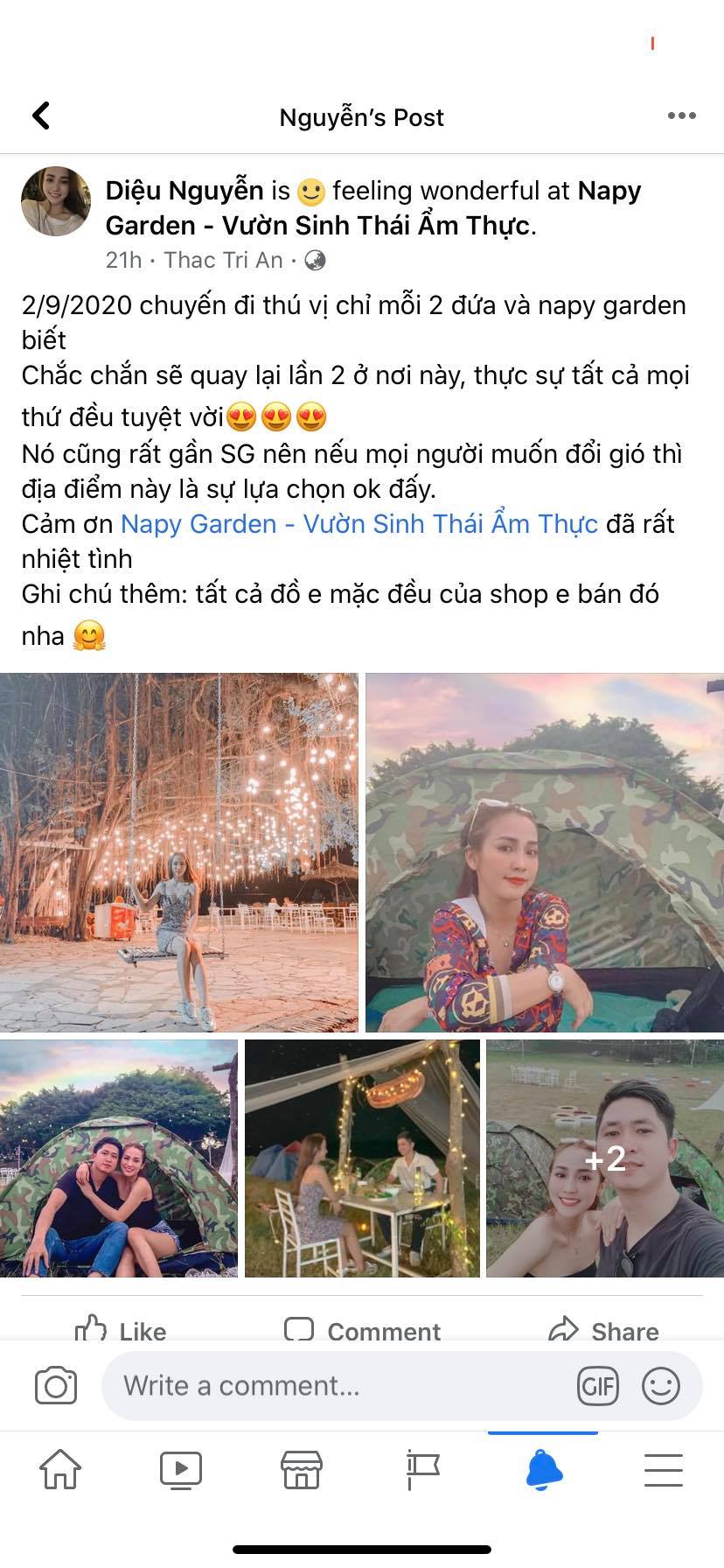Screen dimensions: 724x1568
Task: Open the +2 more photos tile
Action: (605, 1158)
